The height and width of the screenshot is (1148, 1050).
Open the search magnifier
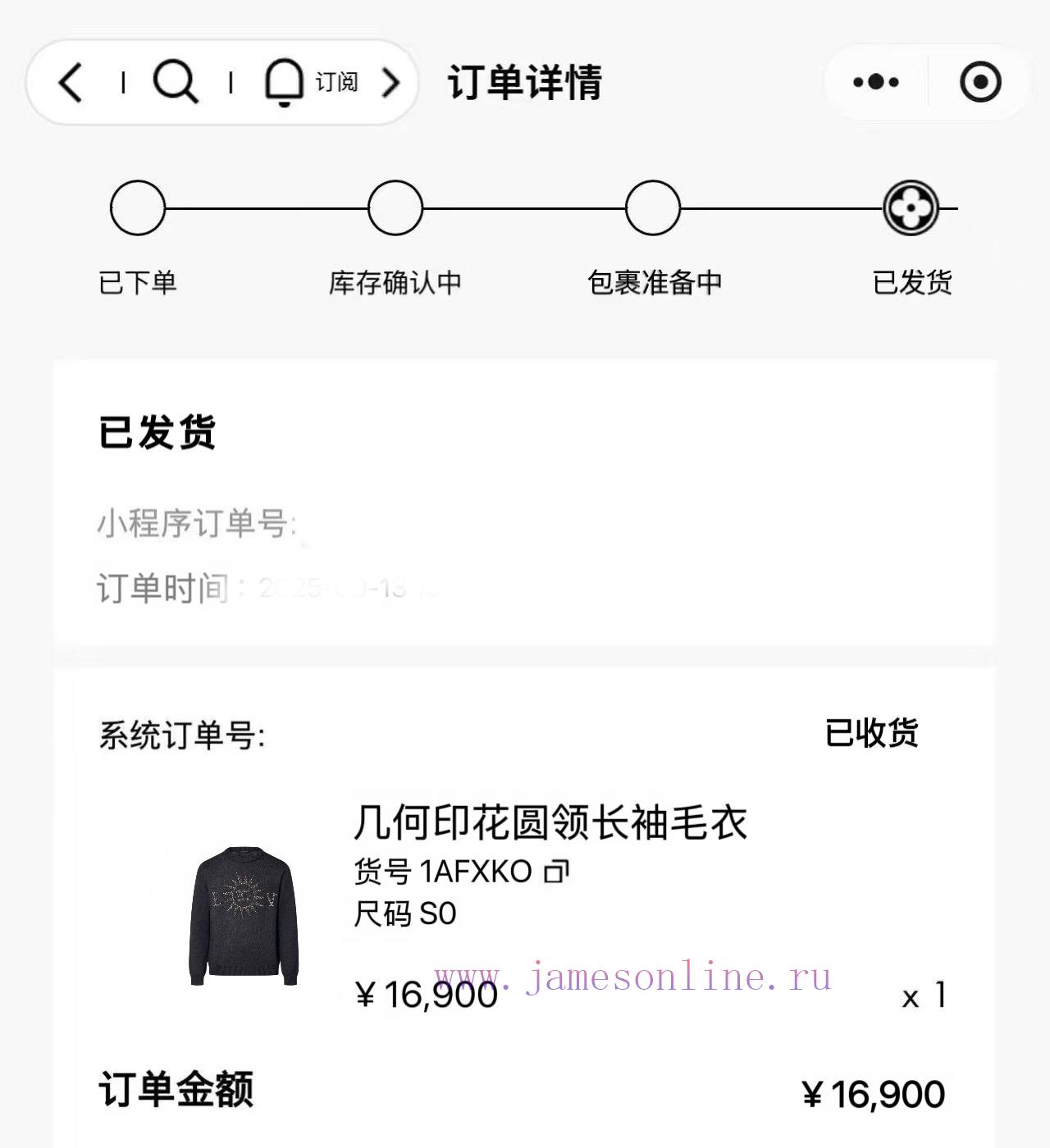pyautogui.click(x=176, y=82)
